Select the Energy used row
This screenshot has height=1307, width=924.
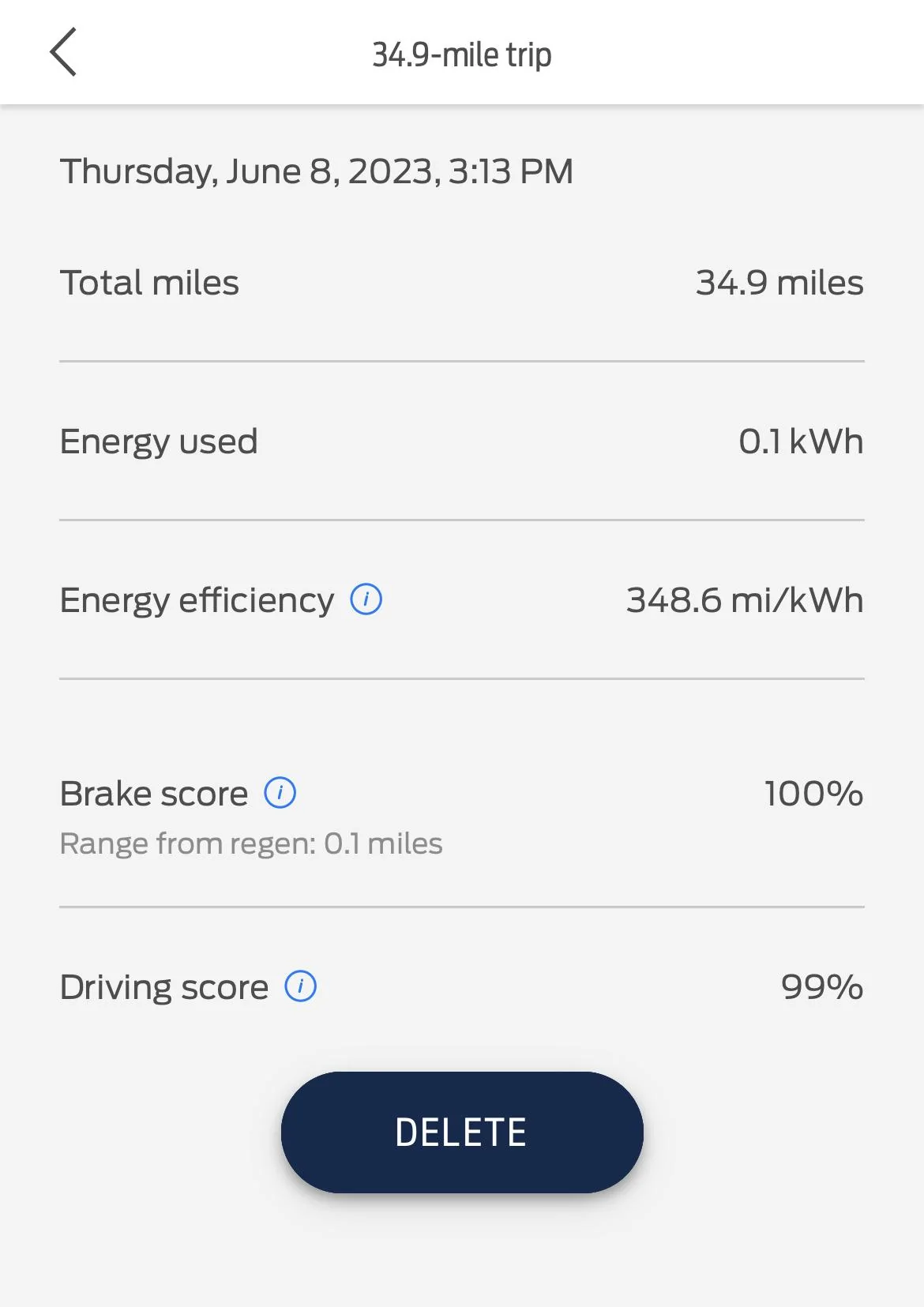462,441
